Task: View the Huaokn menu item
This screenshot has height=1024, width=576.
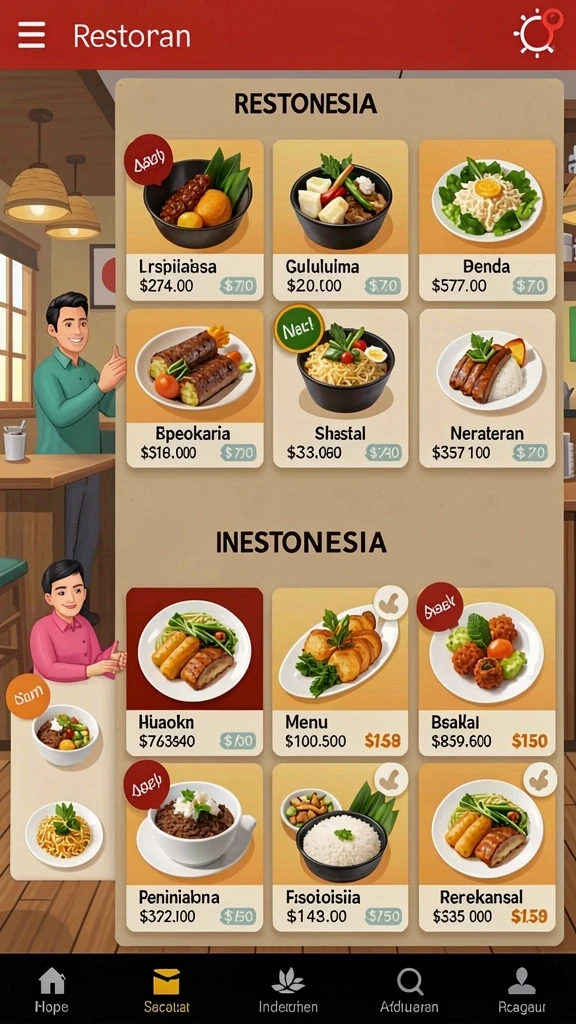Action: coord(195,671)
